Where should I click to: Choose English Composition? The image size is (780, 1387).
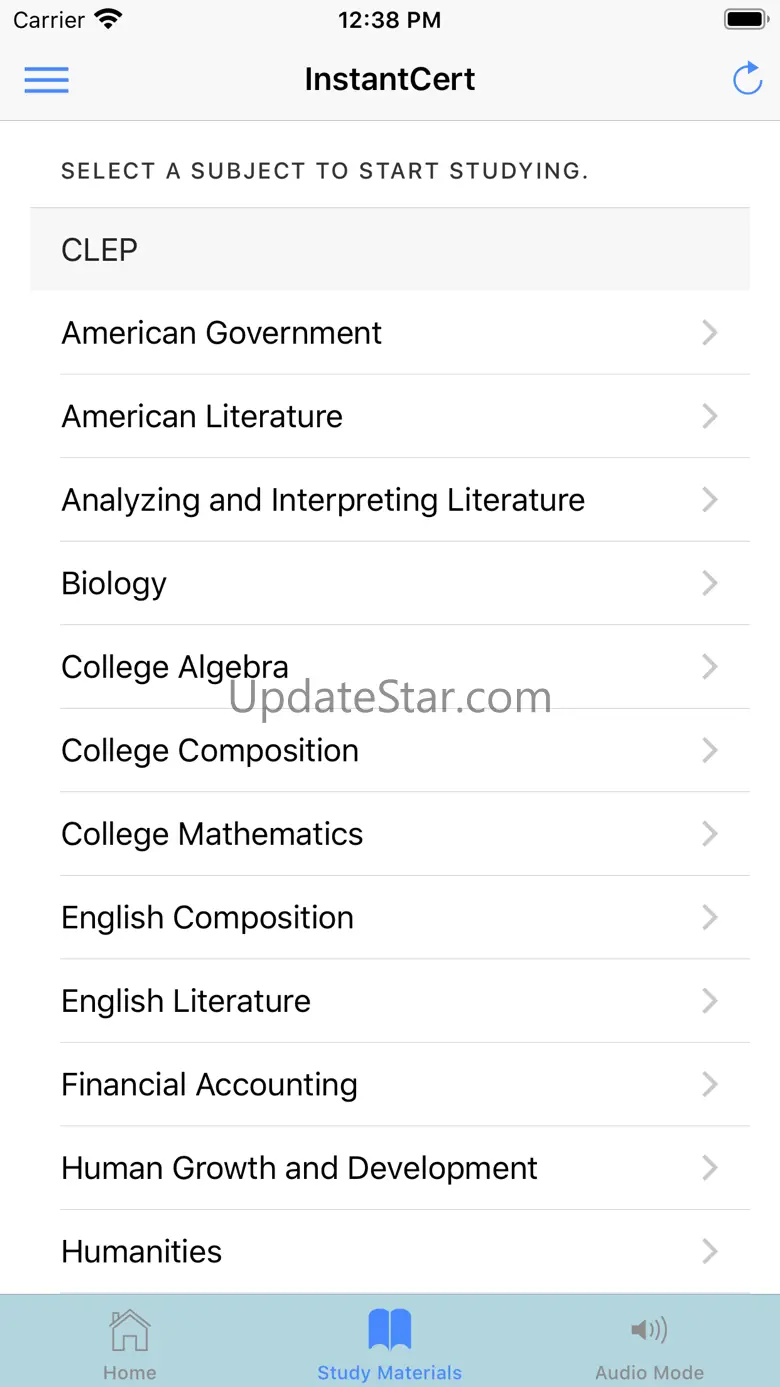pos(390,917)
